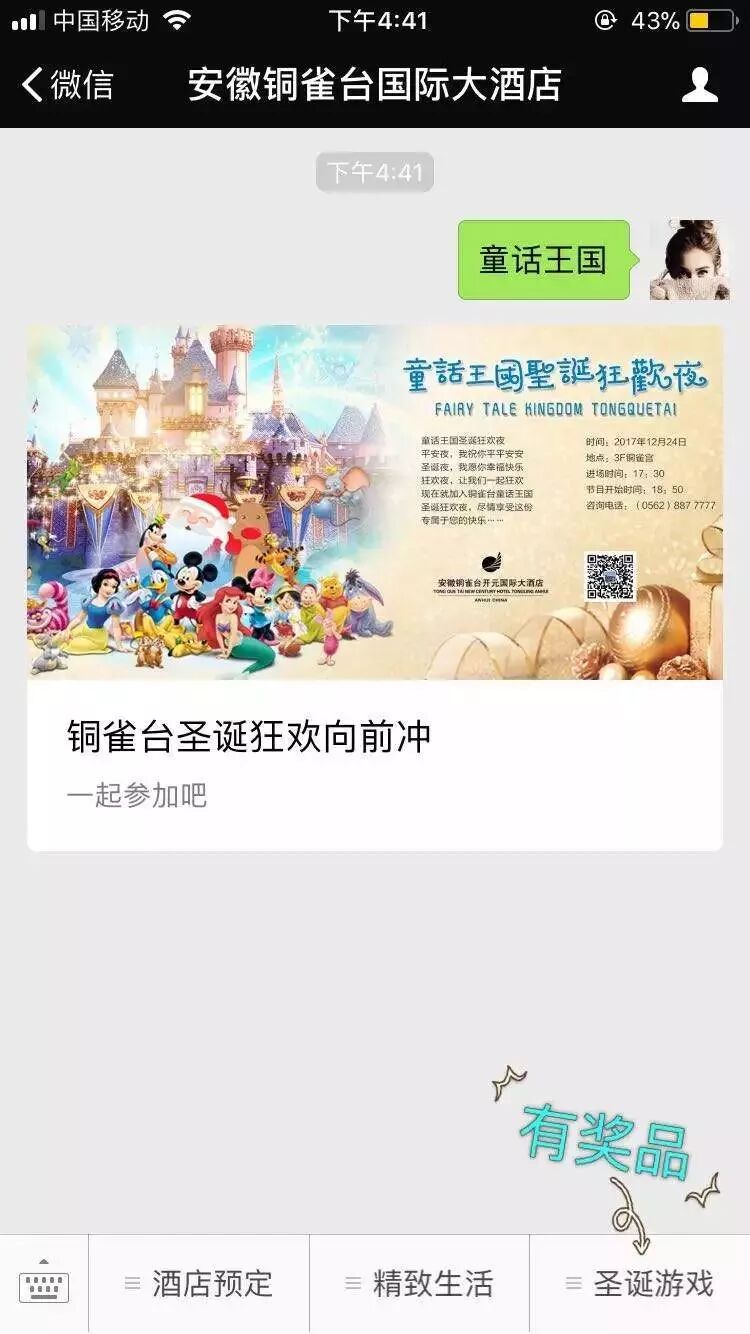750x1334 pixels.
Task: Open the 精致生活 menu
Action: click(x=419, y=1284)
